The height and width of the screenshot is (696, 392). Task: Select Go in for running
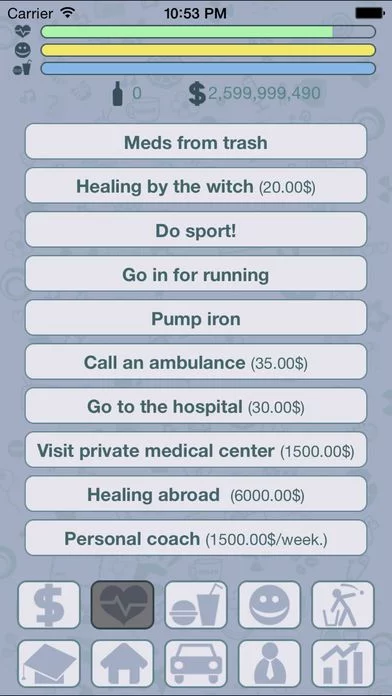tap(196, 273)
